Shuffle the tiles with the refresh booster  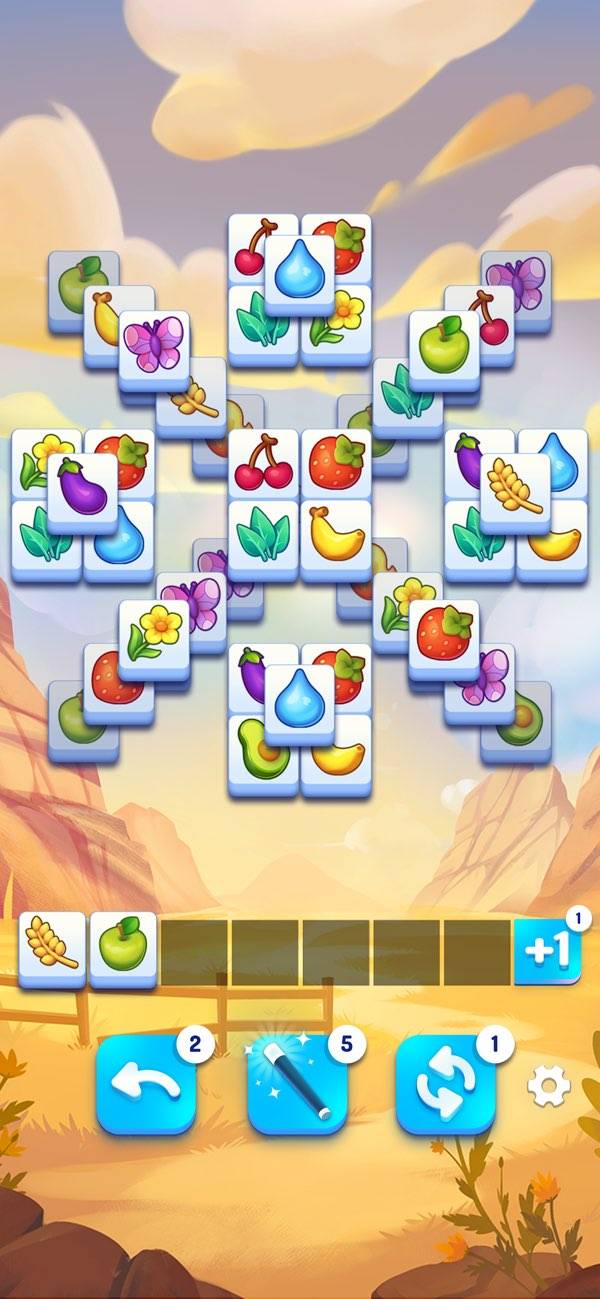tap(446, 1085)
